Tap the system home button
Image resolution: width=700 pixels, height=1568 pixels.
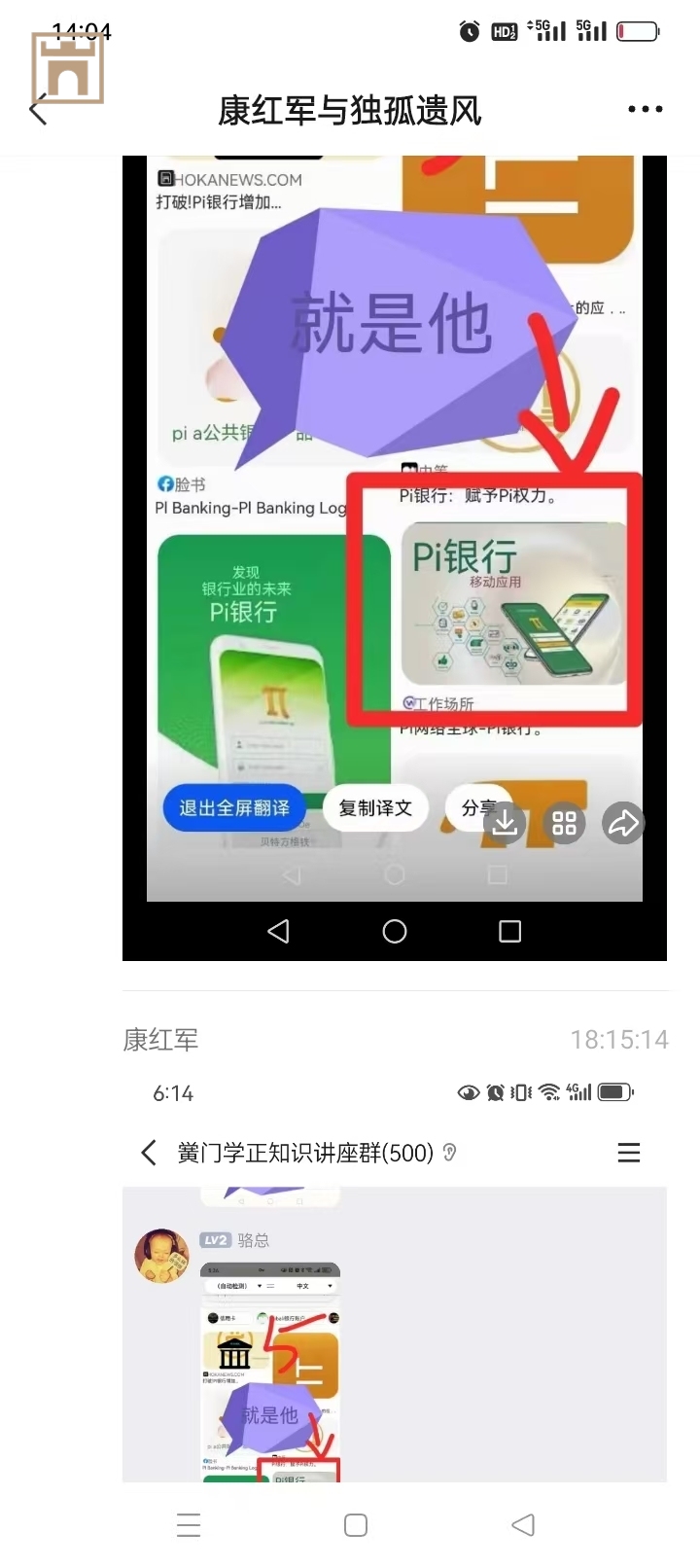pyautogui.click(x=356, y=1525)
